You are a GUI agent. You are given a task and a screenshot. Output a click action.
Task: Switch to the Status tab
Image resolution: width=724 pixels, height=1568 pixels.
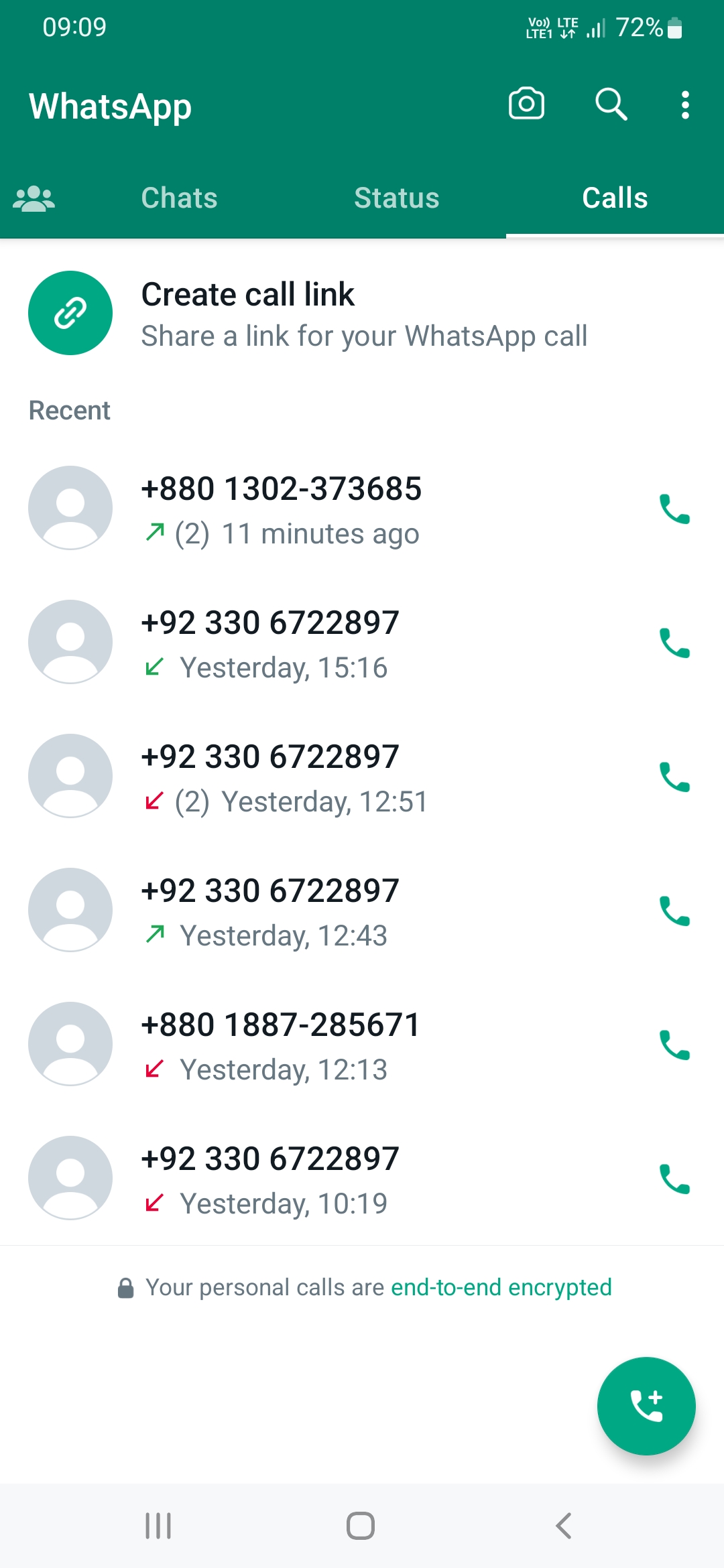coord(396,198)
